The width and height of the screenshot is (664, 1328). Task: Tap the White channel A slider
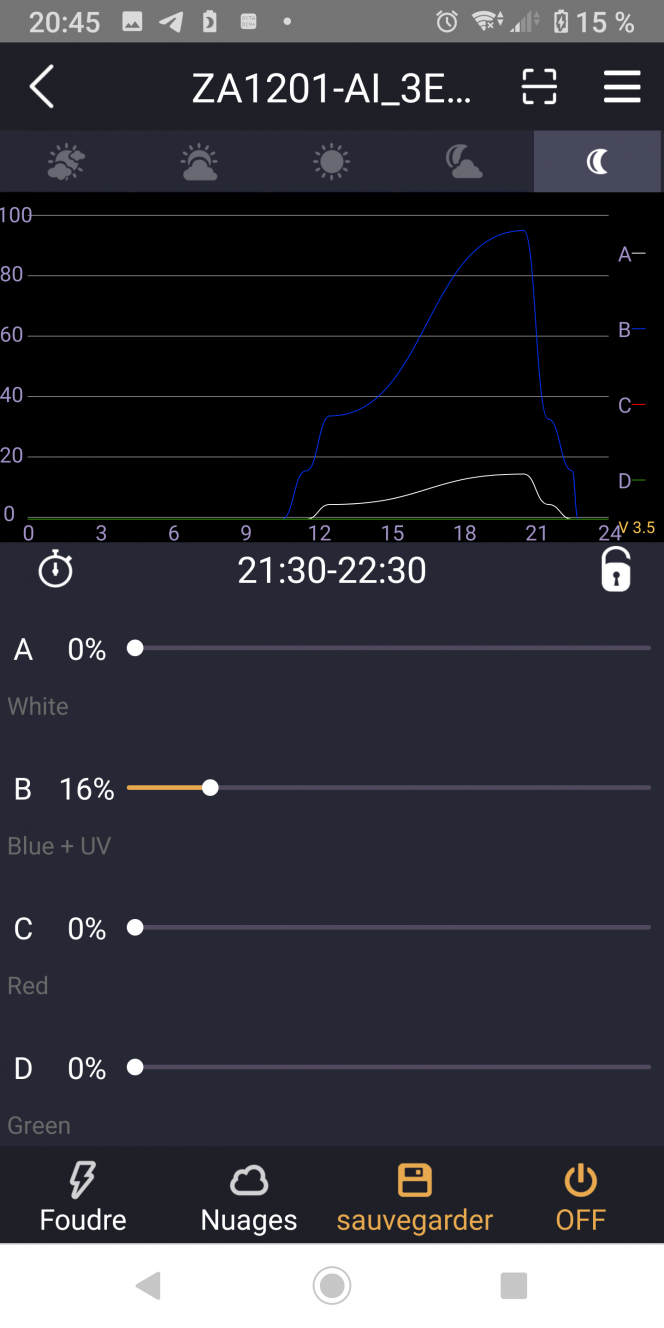pos(390,649)
